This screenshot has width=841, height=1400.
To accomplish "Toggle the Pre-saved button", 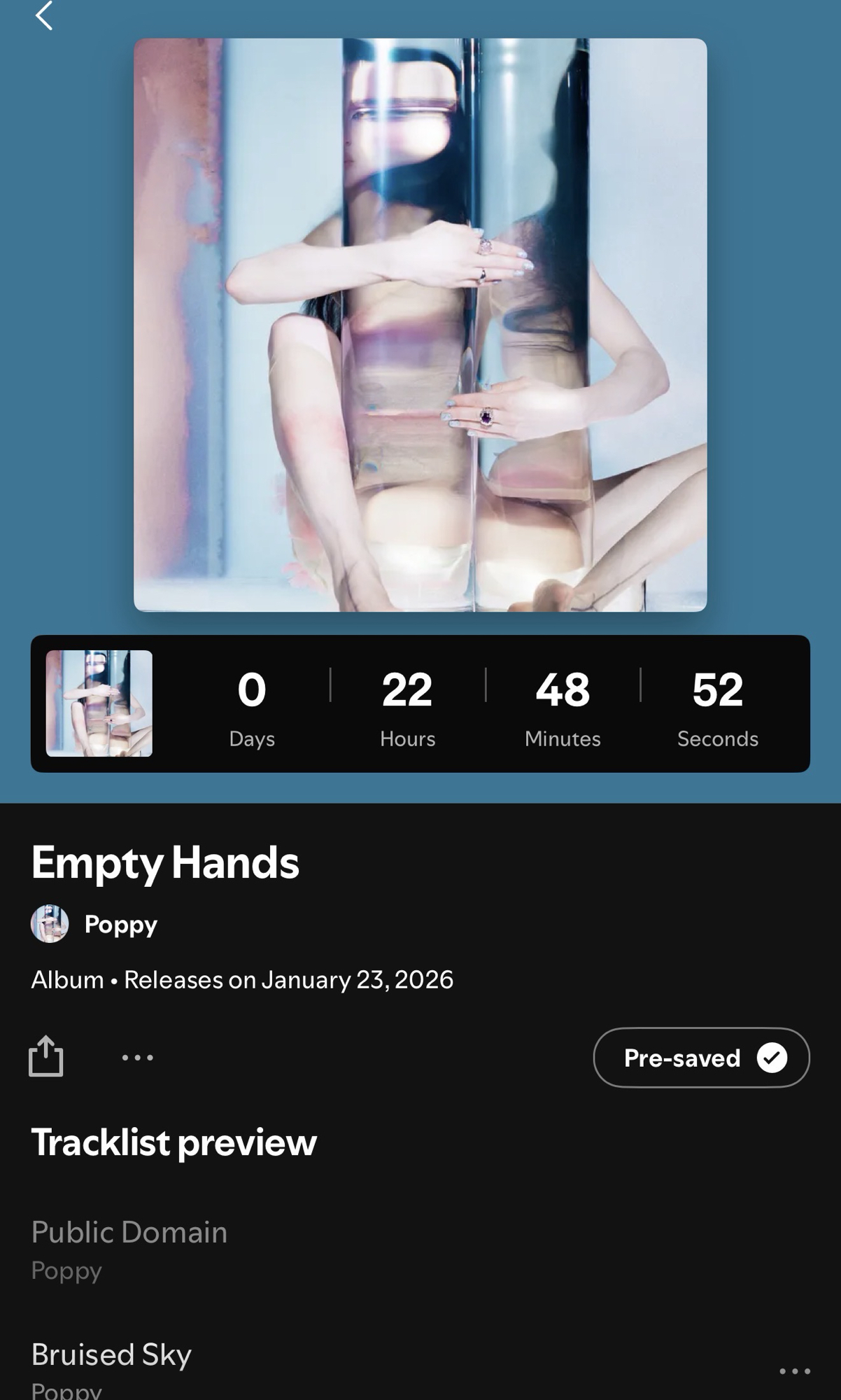I will tap(701, 1057).
